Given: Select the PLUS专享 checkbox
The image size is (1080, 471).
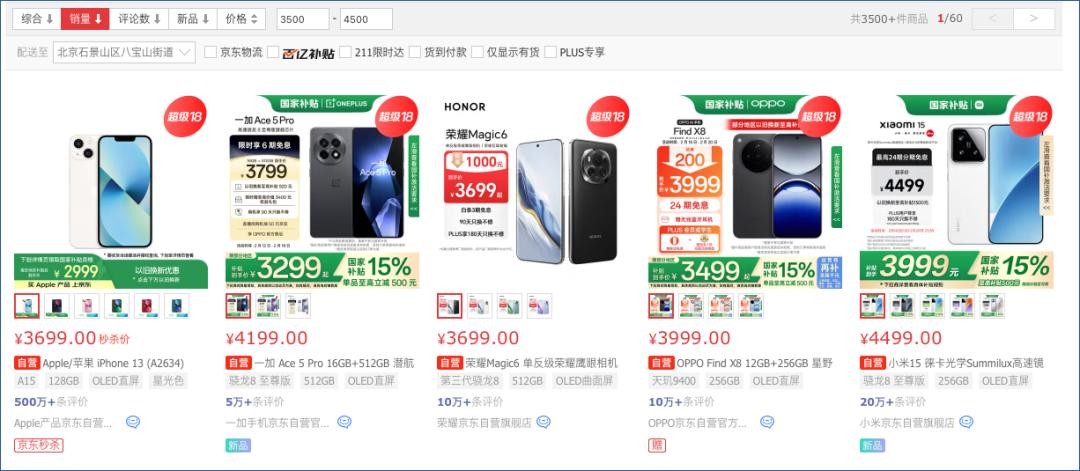Looking at the screenshot, I should (x=551, y=52).
